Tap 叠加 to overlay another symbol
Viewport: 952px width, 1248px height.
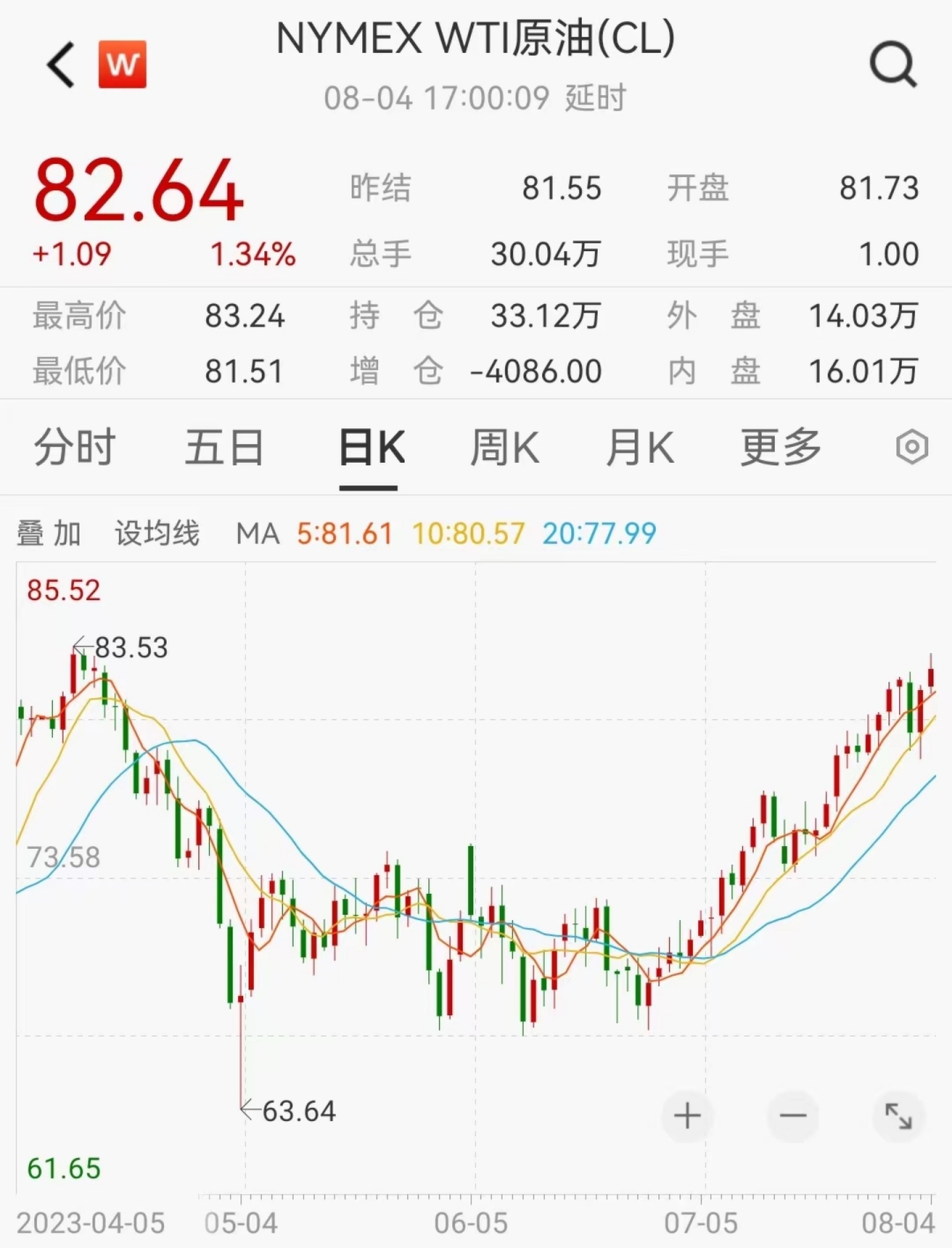pos(49,533)
